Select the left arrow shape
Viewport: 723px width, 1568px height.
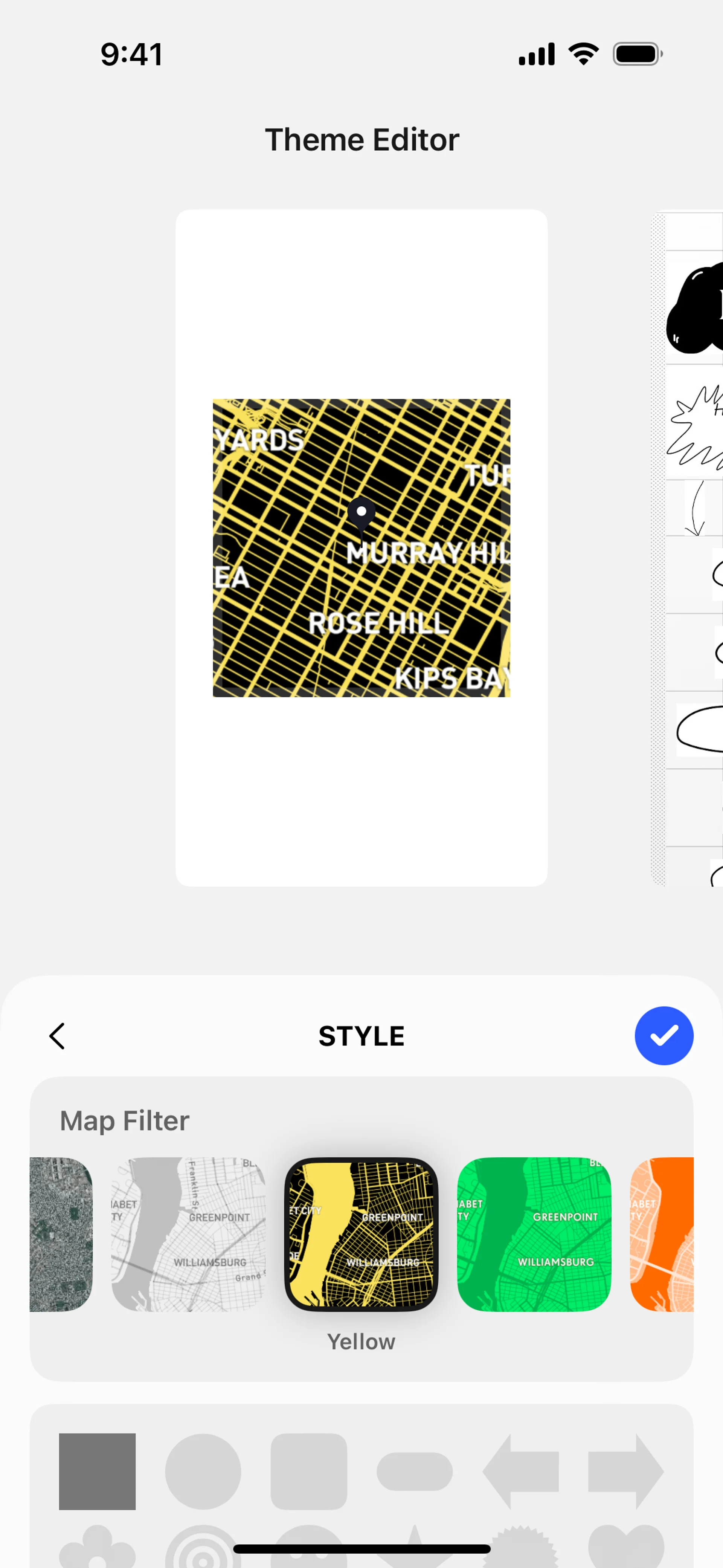pyautogui.click(x=520, y=1472)
